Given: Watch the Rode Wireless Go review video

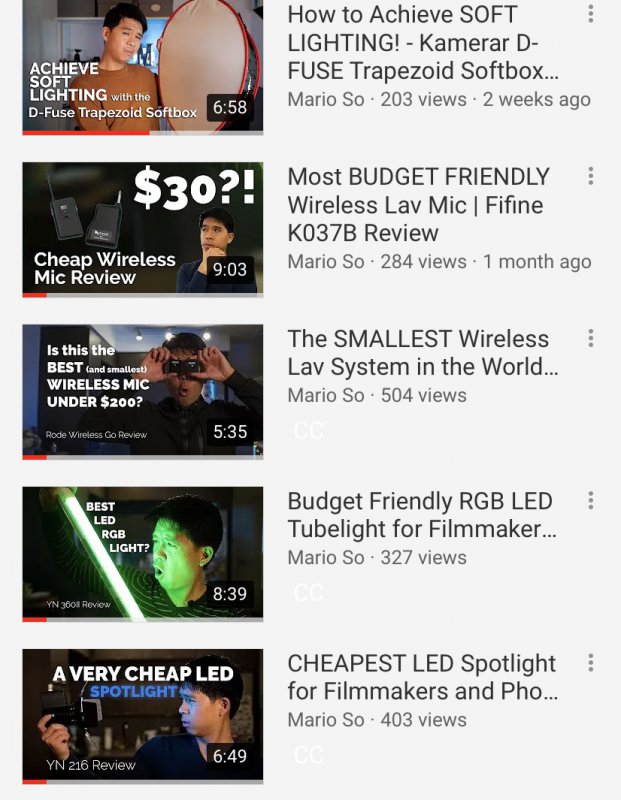Looking at the screenshot, I should [142, 391].
